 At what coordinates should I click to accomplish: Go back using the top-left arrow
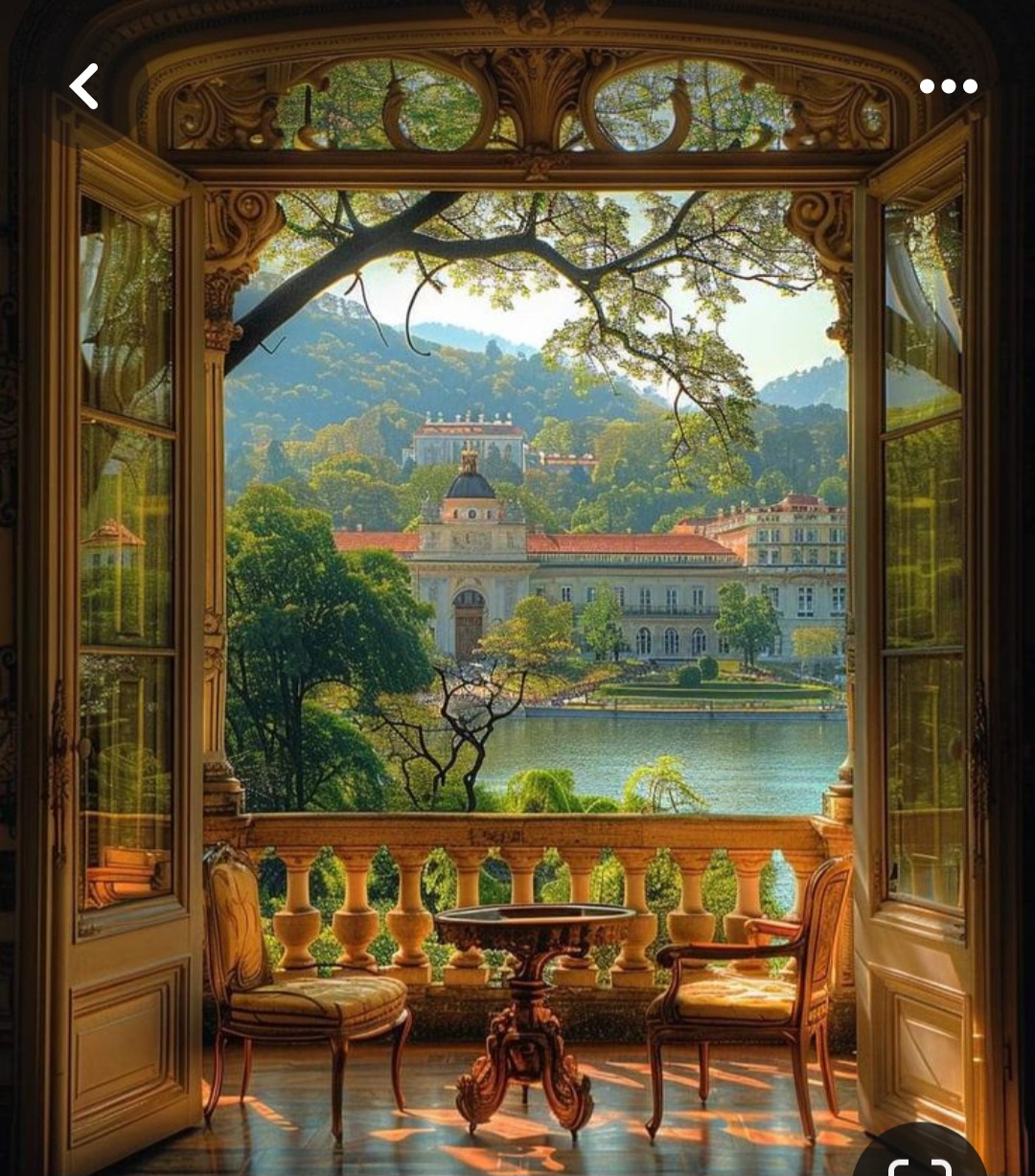[x=84, y=86]
